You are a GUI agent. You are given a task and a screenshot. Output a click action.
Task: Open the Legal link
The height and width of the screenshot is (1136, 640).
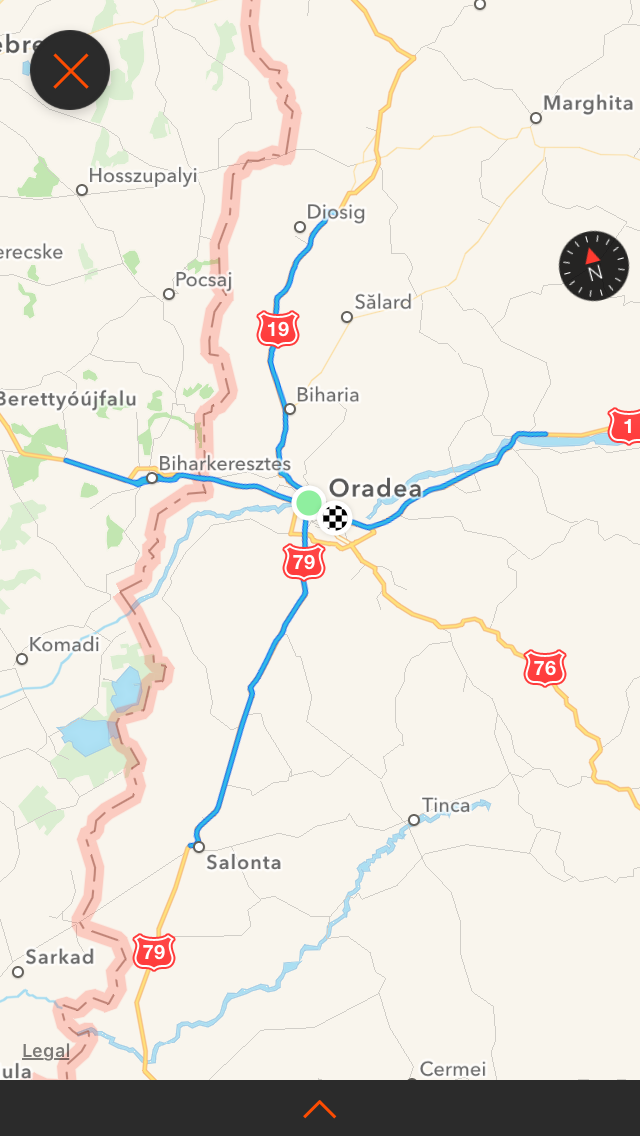(46, 1051)
